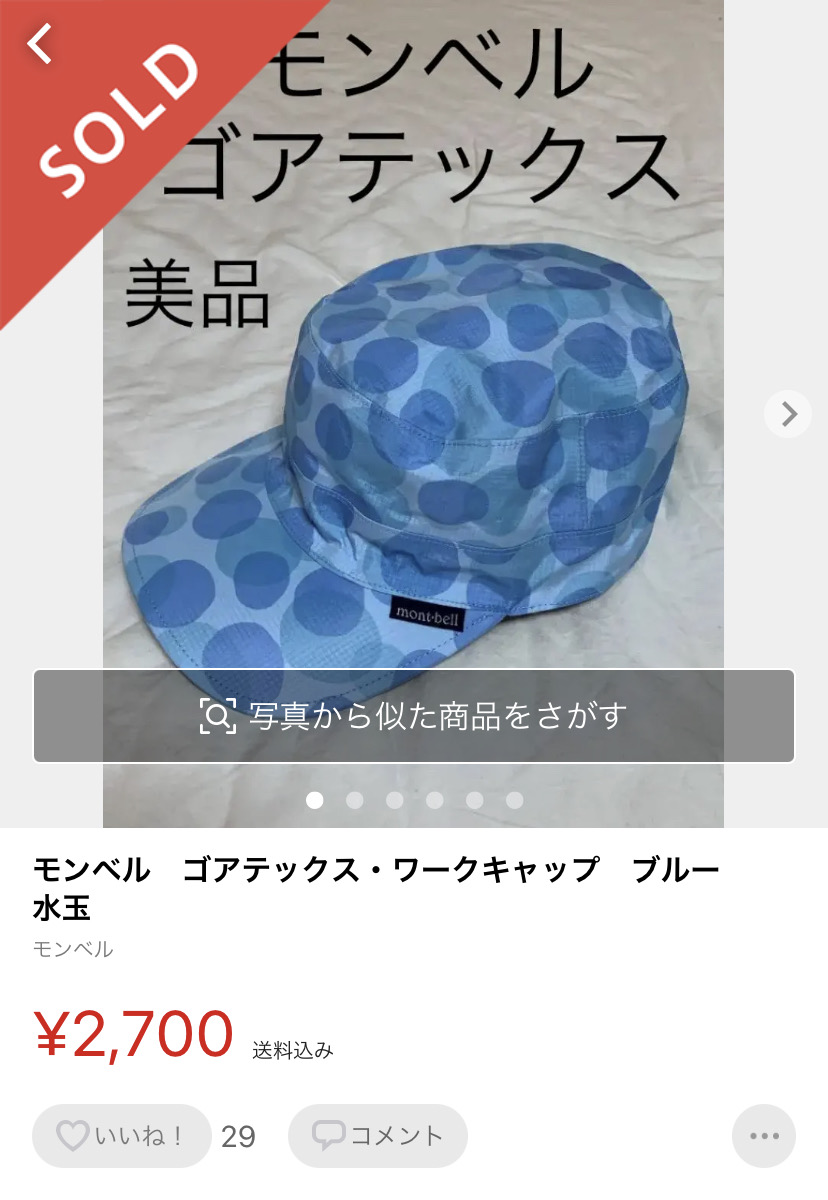Viewport: 828px width, 1200px height.
Task: Search similar items from the photo
Action: click(413, 716)
